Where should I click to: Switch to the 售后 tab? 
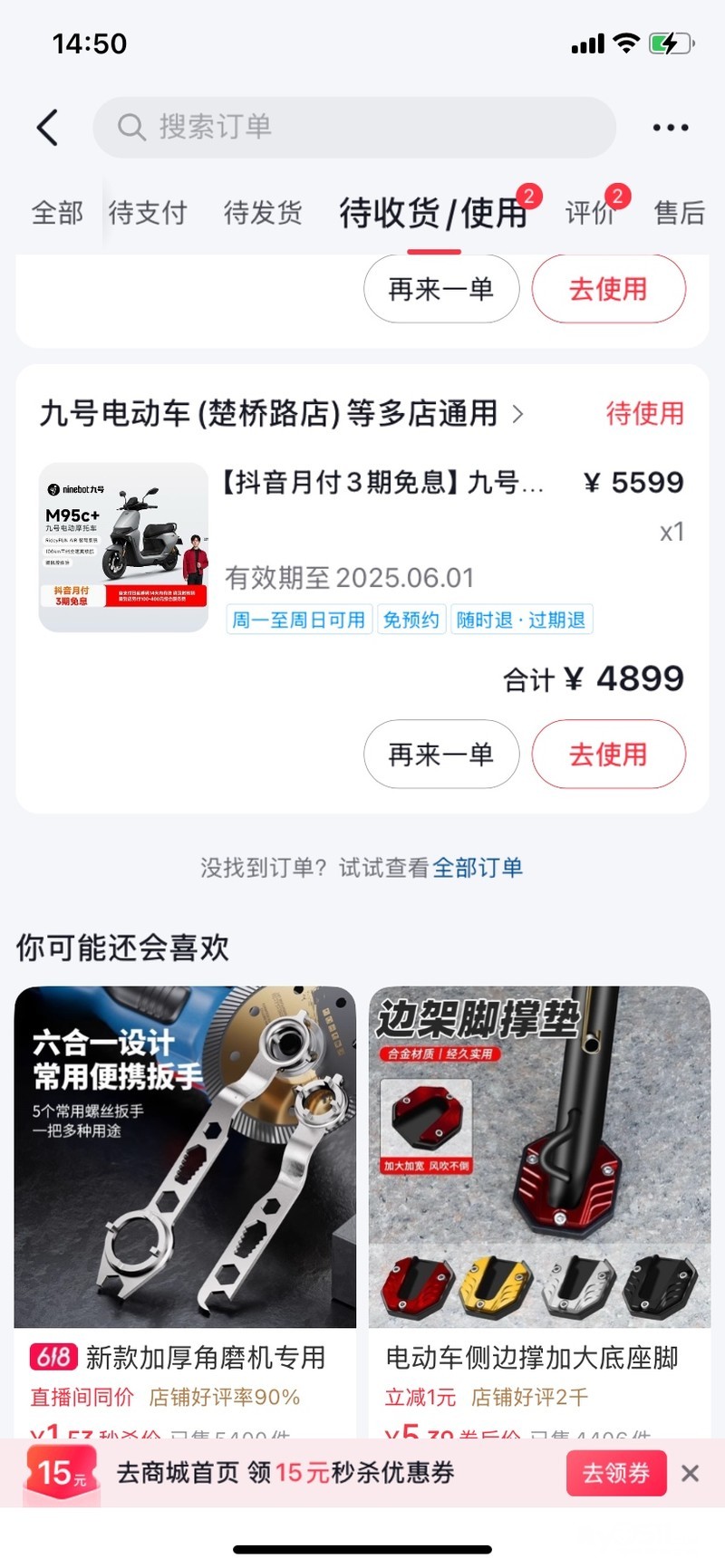click(680, 213)
